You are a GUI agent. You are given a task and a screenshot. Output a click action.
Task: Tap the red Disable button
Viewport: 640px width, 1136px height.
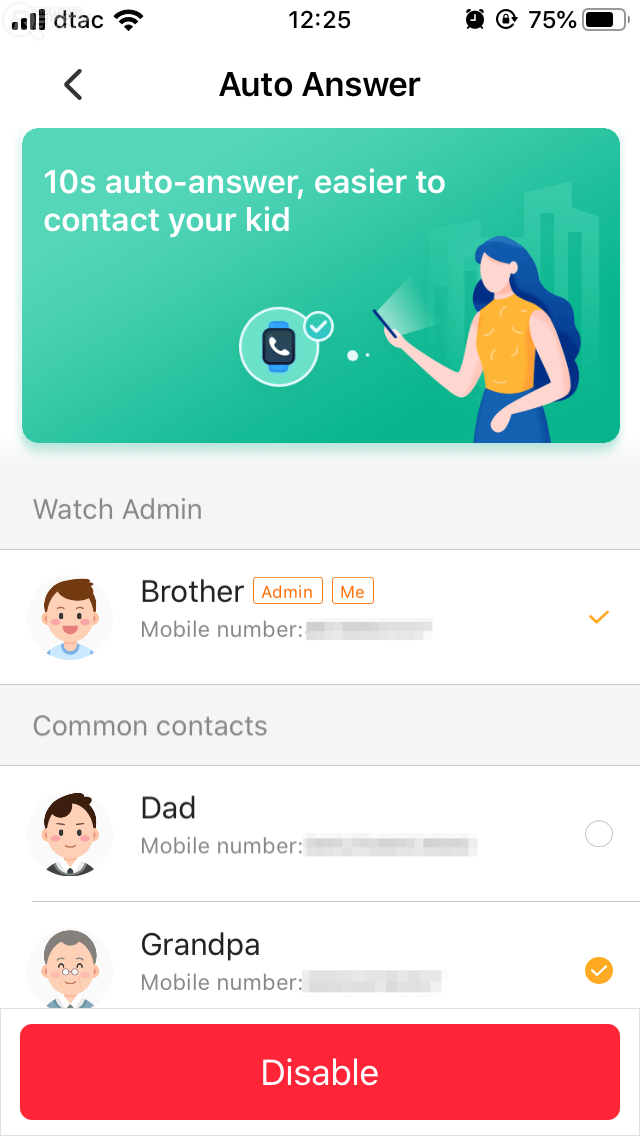click(320, 1072)
